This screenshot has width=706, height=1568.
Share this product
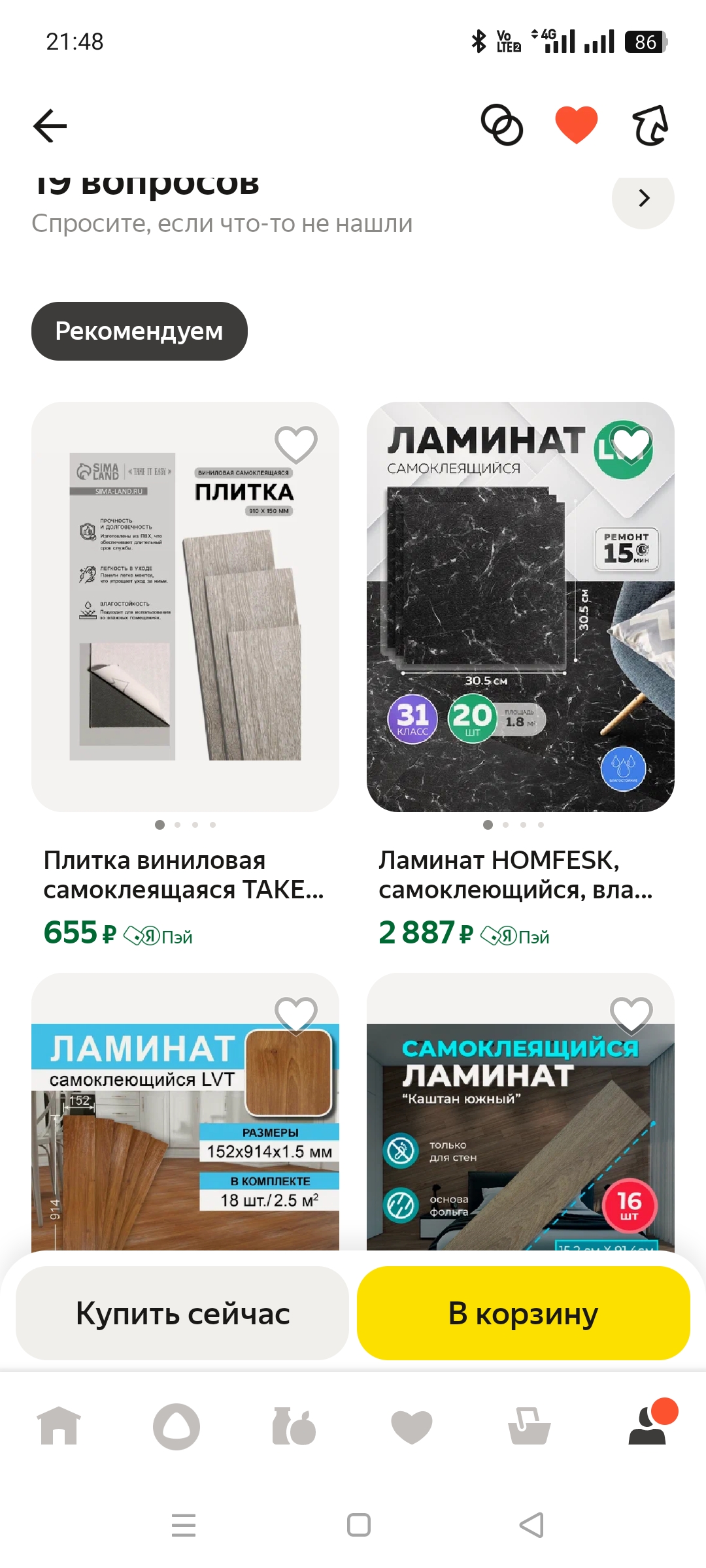pos(650,125)
